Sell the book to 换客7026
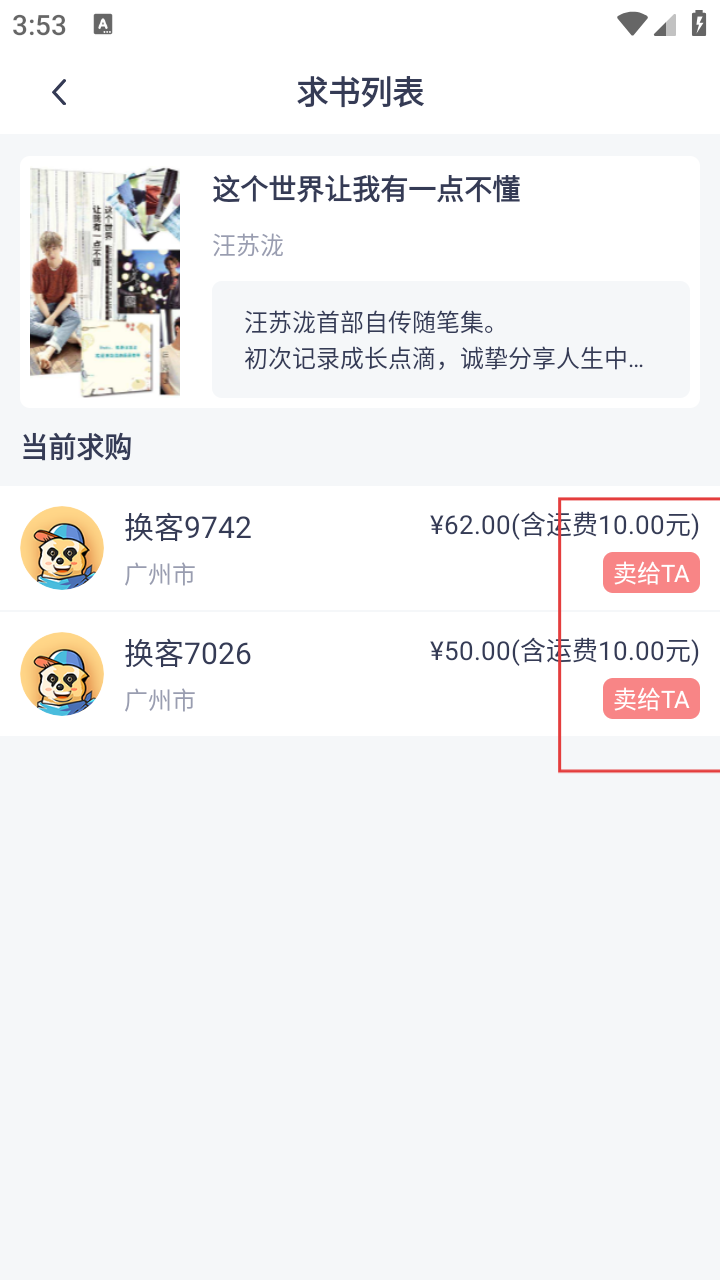 click(x=650, y=699)
